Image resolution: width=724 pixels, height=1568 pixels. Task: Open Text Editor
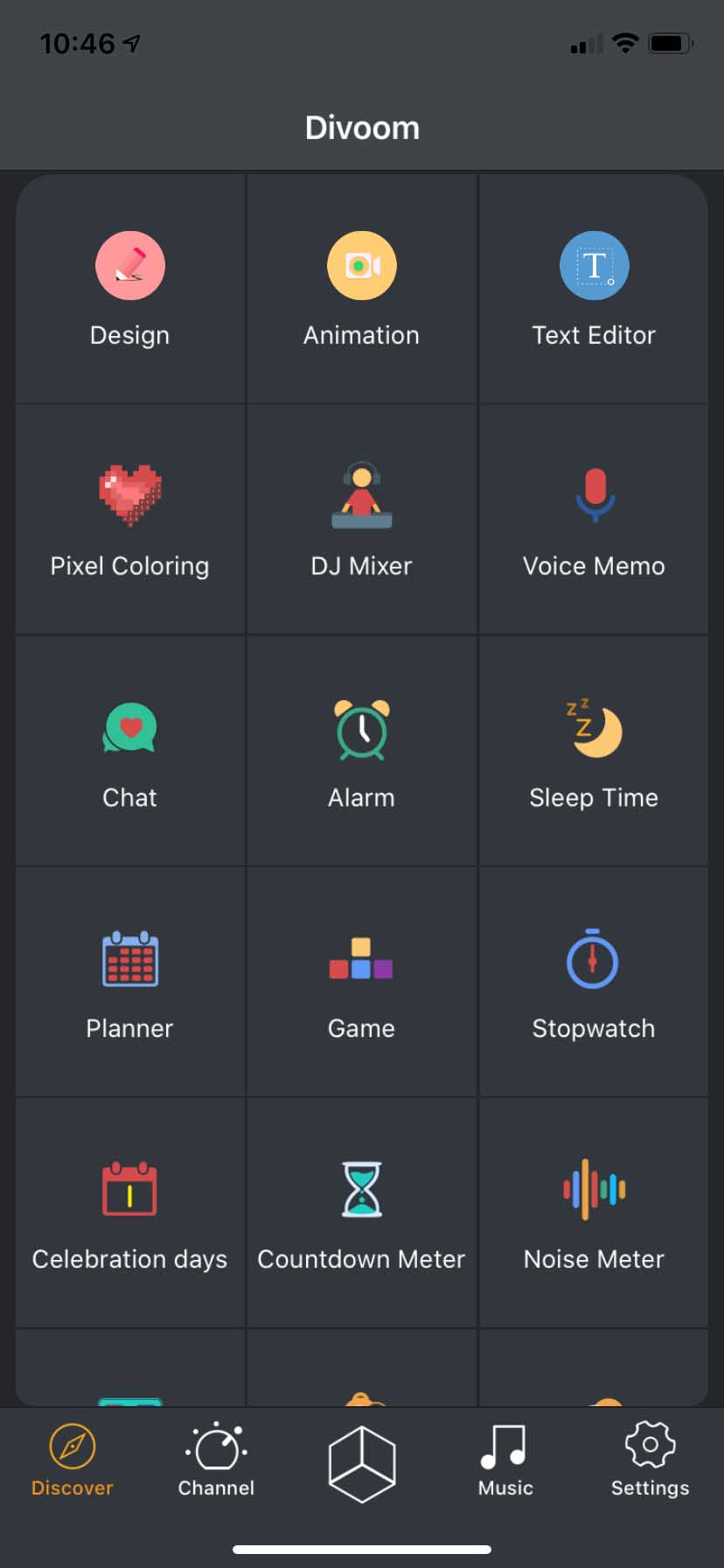click(x=594, y=290)
